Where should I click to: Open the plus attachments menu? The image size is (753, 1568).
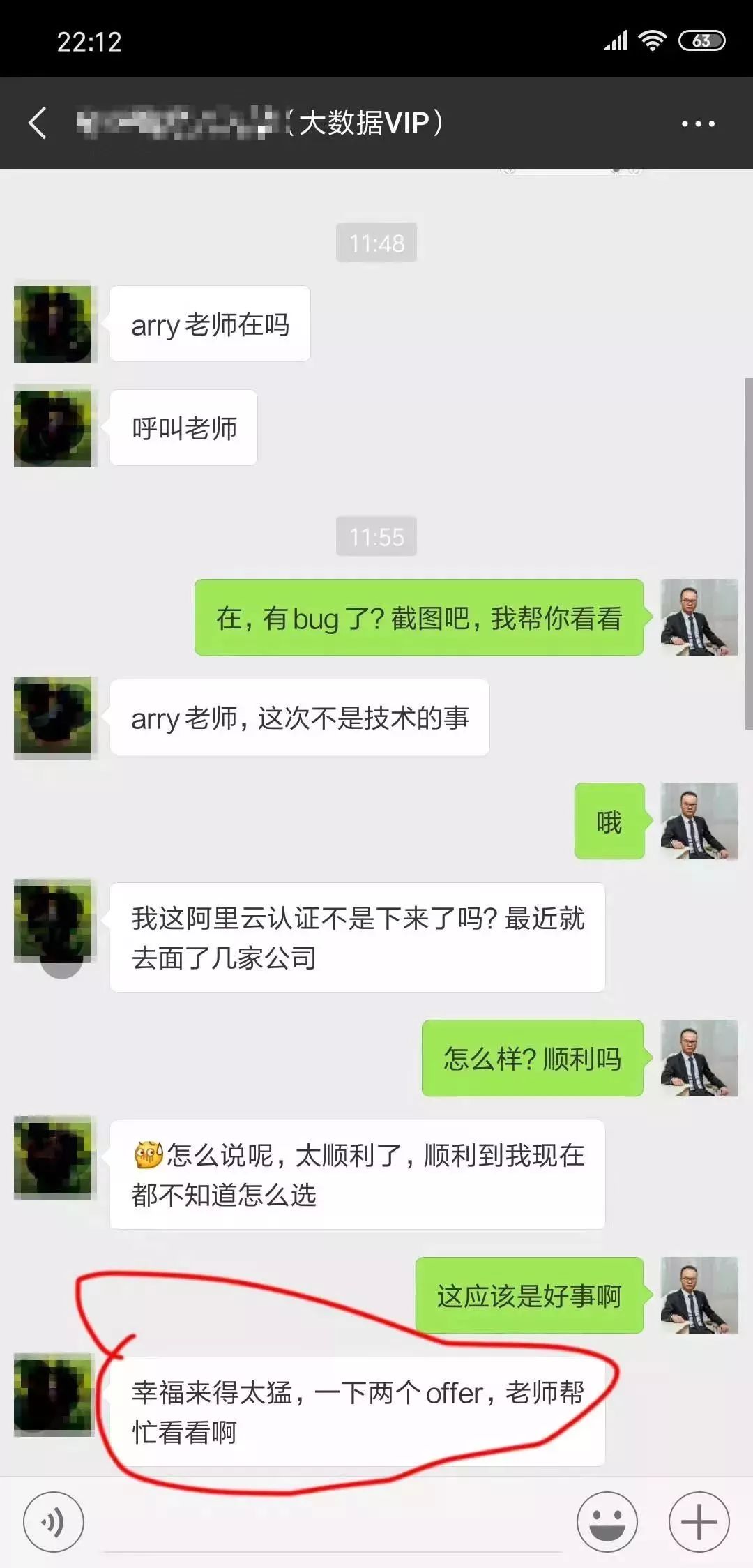699,1521
